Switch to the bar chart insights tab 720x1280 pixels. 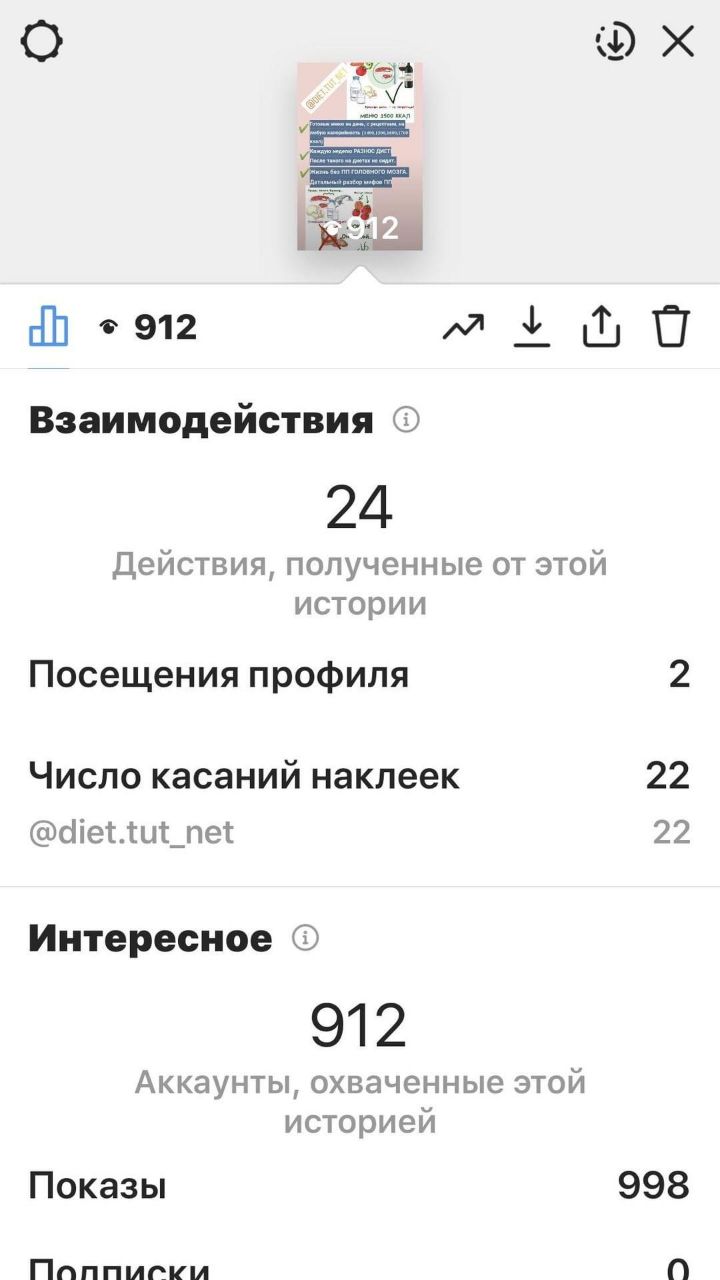pyautogui.click(x=48, y=326)
